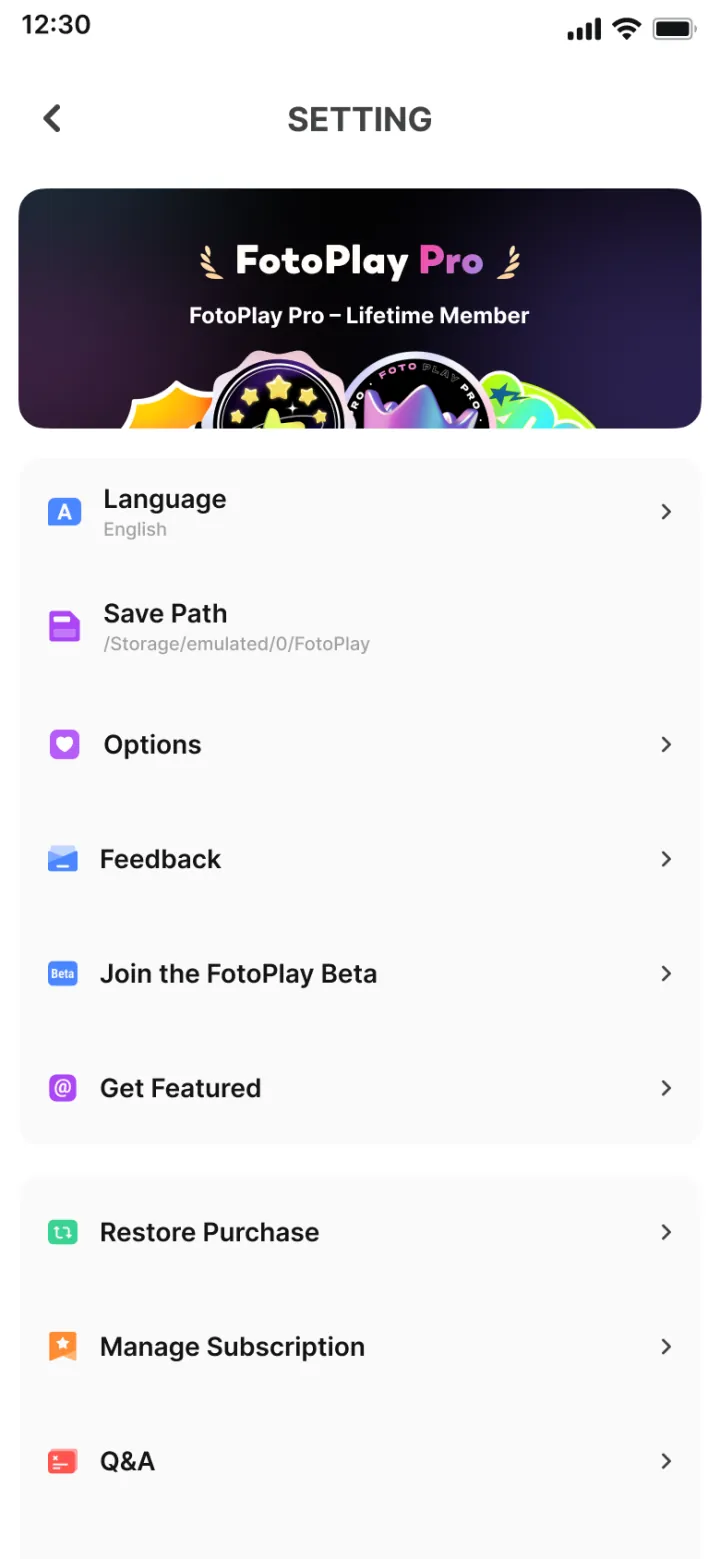Open Options
This screenshot has width=720, height=1559.
point(360,744)
